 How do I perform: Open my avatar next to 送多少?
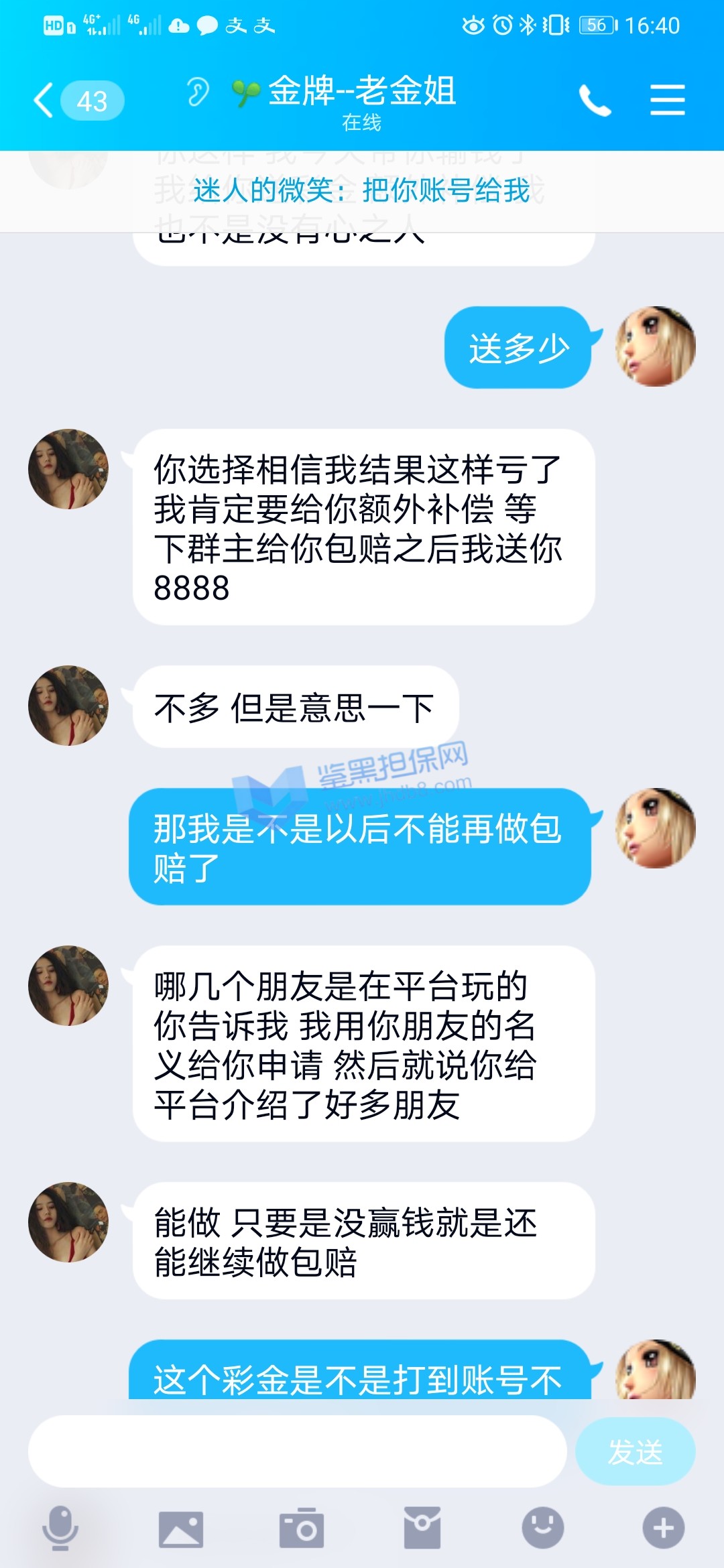click(x=655, y=346)
